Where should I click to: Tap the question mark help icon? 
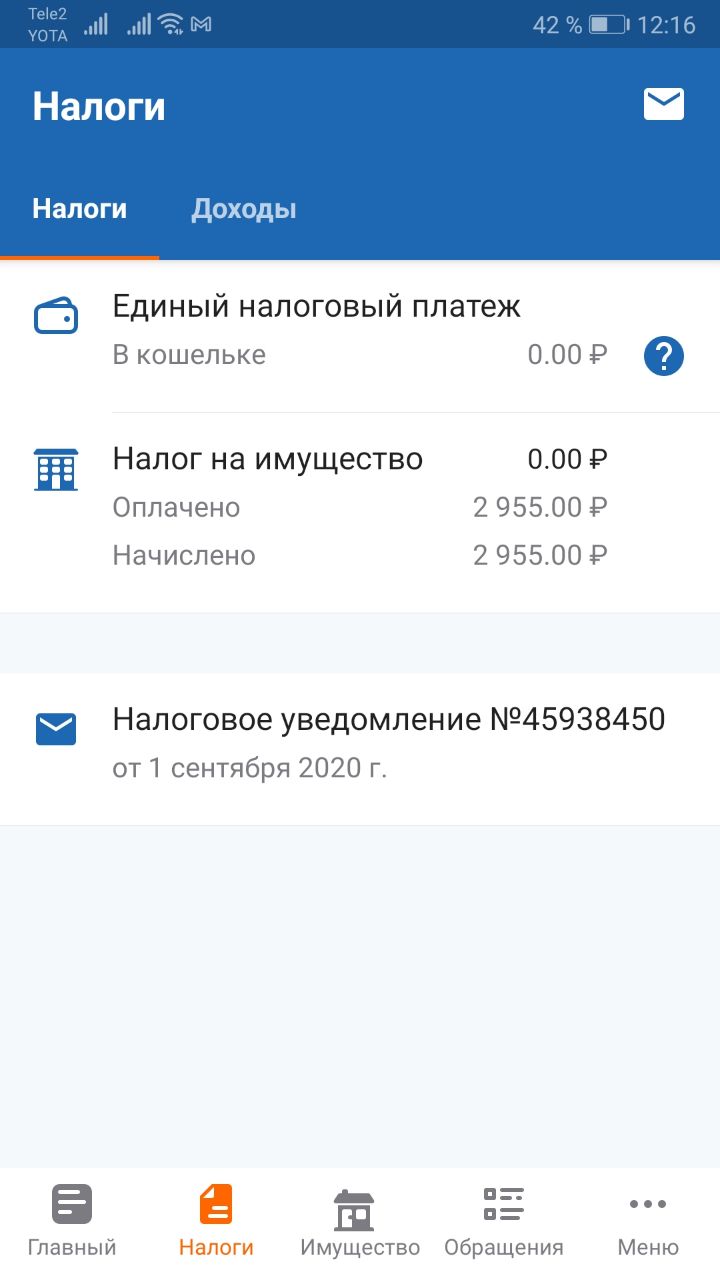tap(664, 356)
